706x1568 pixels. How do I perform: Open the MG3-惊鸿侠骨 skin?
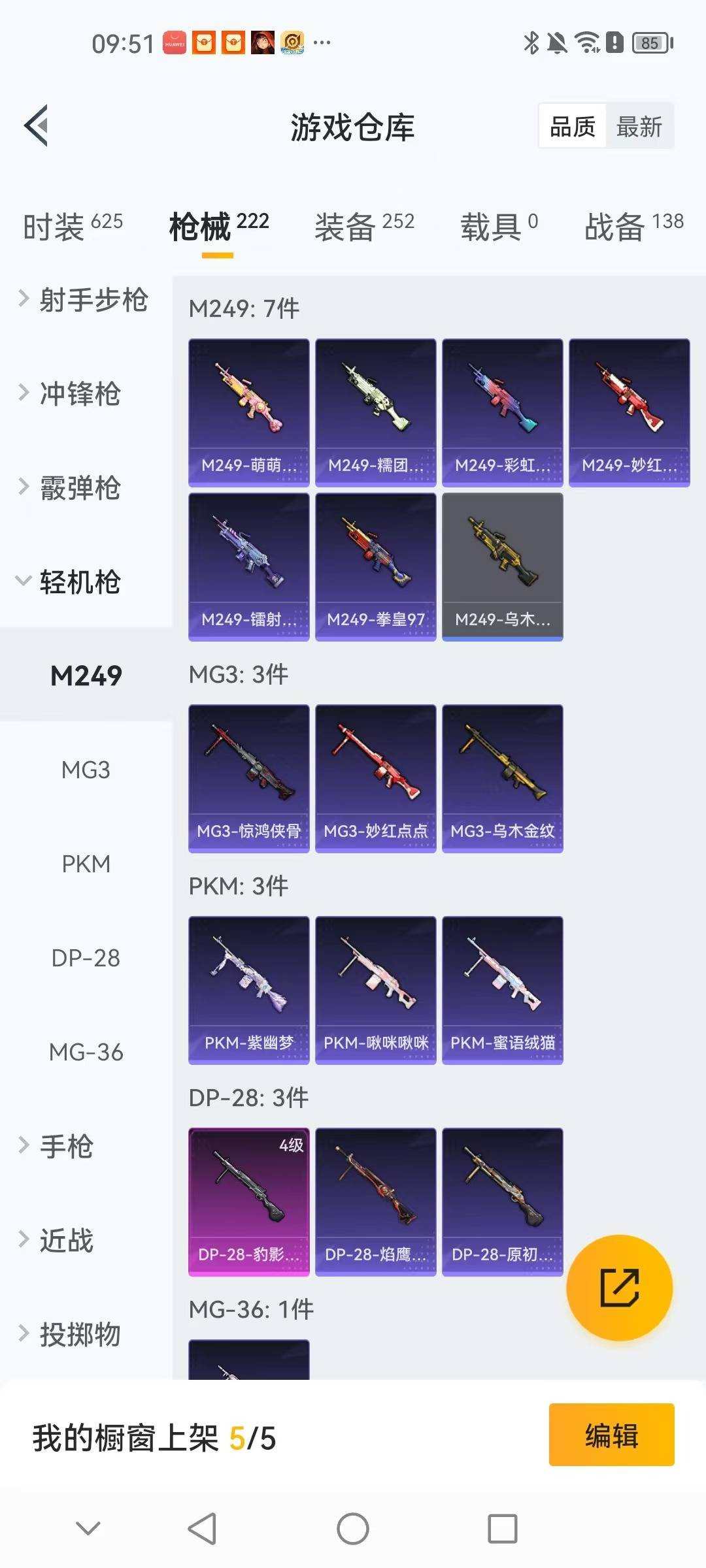click(x=248, y=778)
